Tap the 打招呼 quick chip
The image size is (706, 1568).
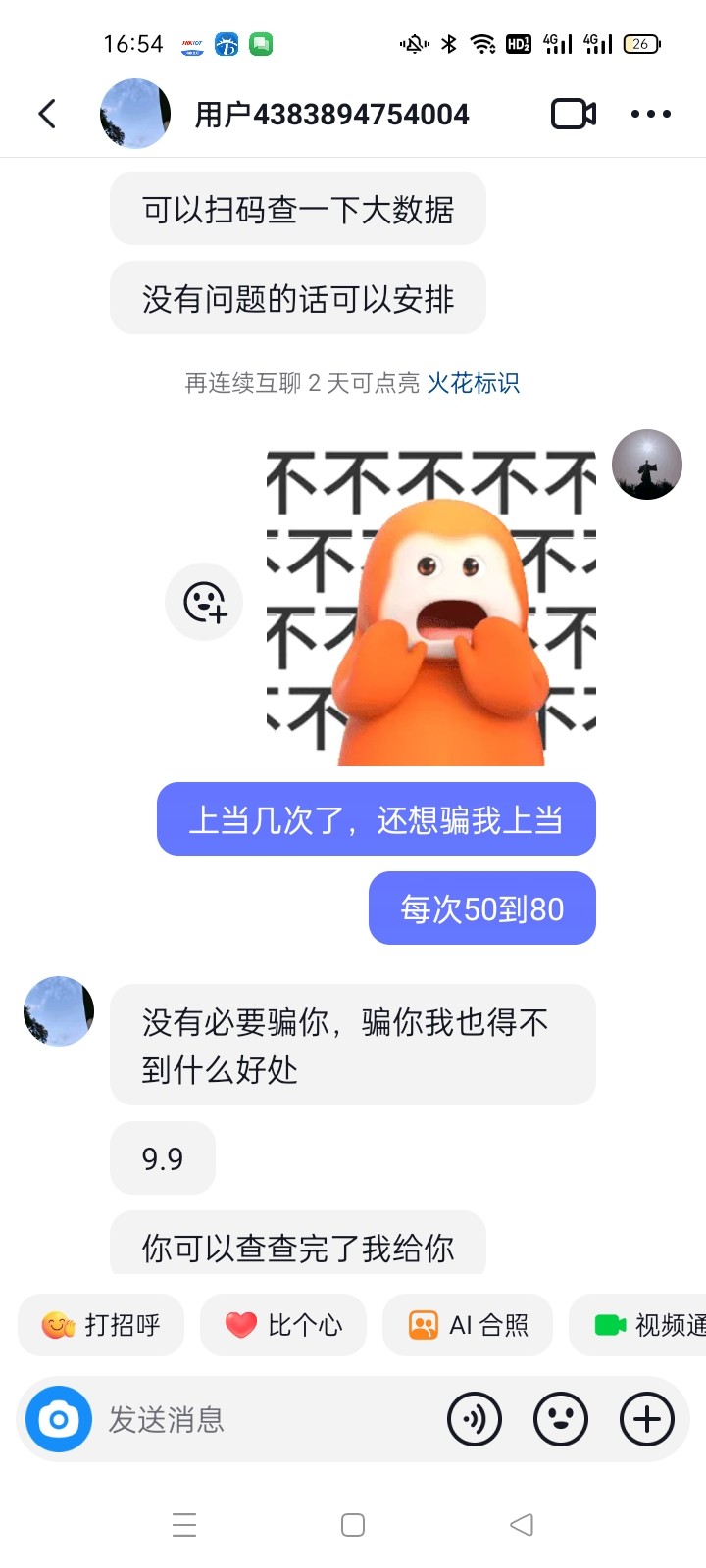tap(101, 1325)
